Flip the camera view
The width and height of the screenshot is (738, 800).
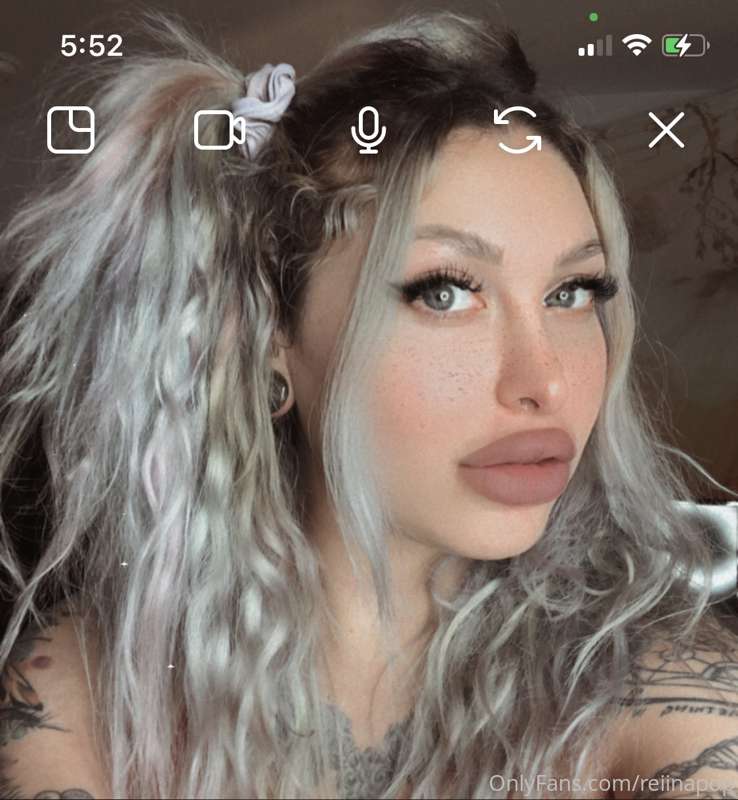(x=517, y=131)
